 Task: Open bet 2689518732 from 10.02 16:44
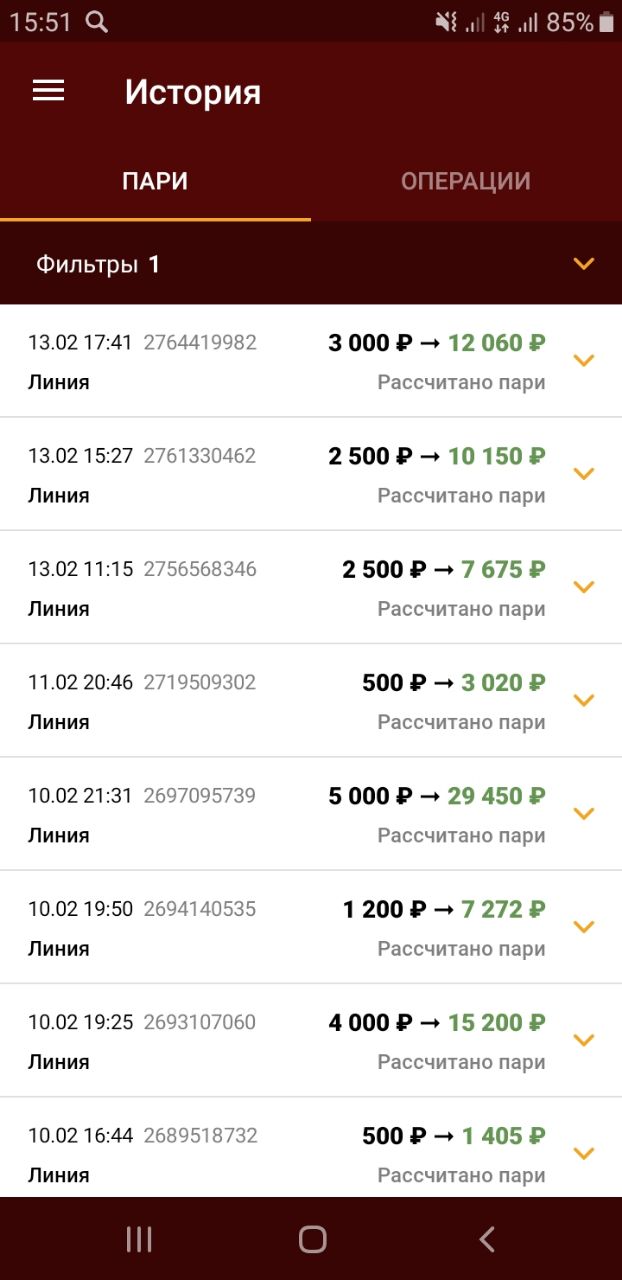click(311, 1147)
